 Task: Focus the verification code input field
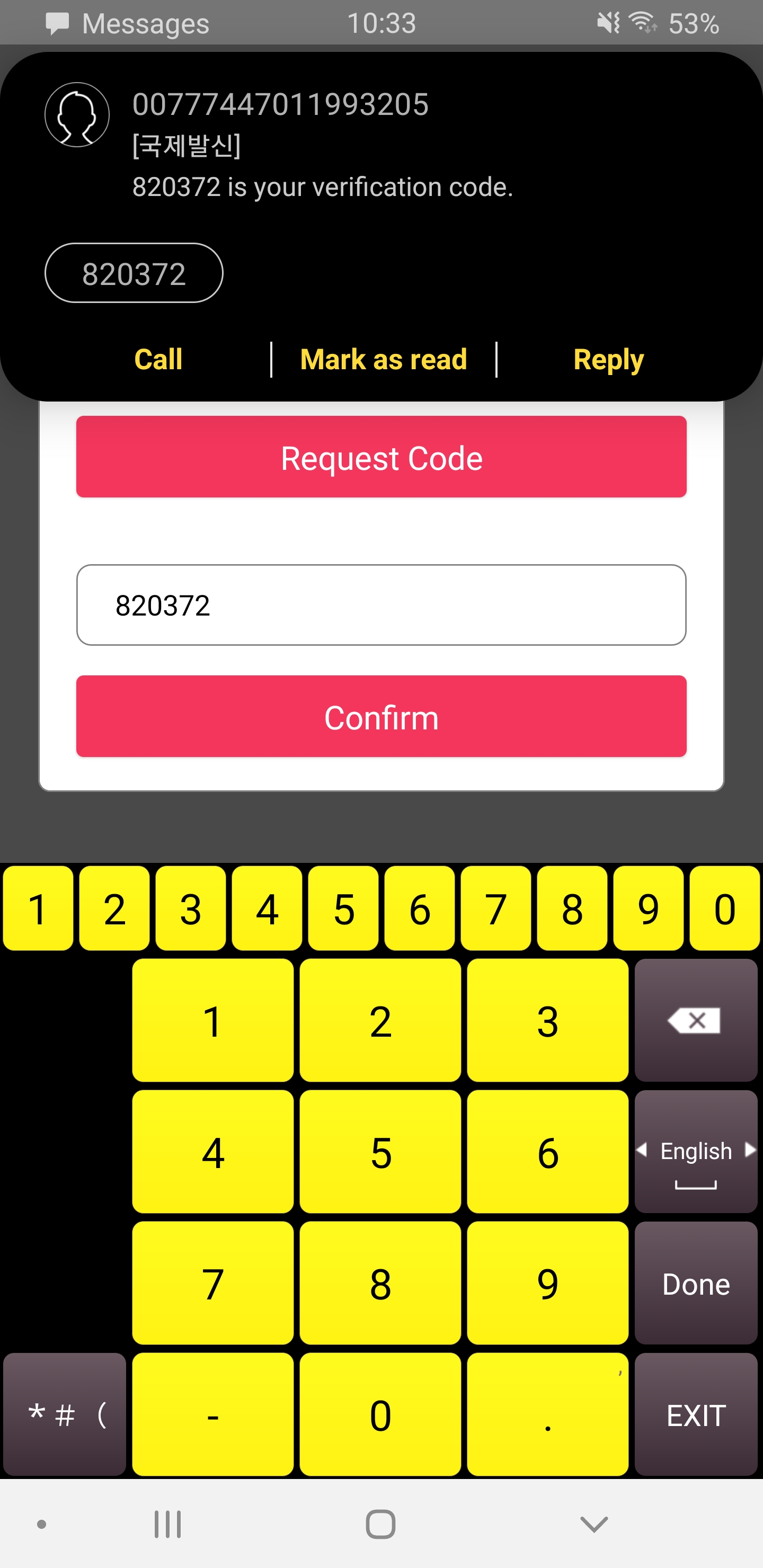pos(381,605)
